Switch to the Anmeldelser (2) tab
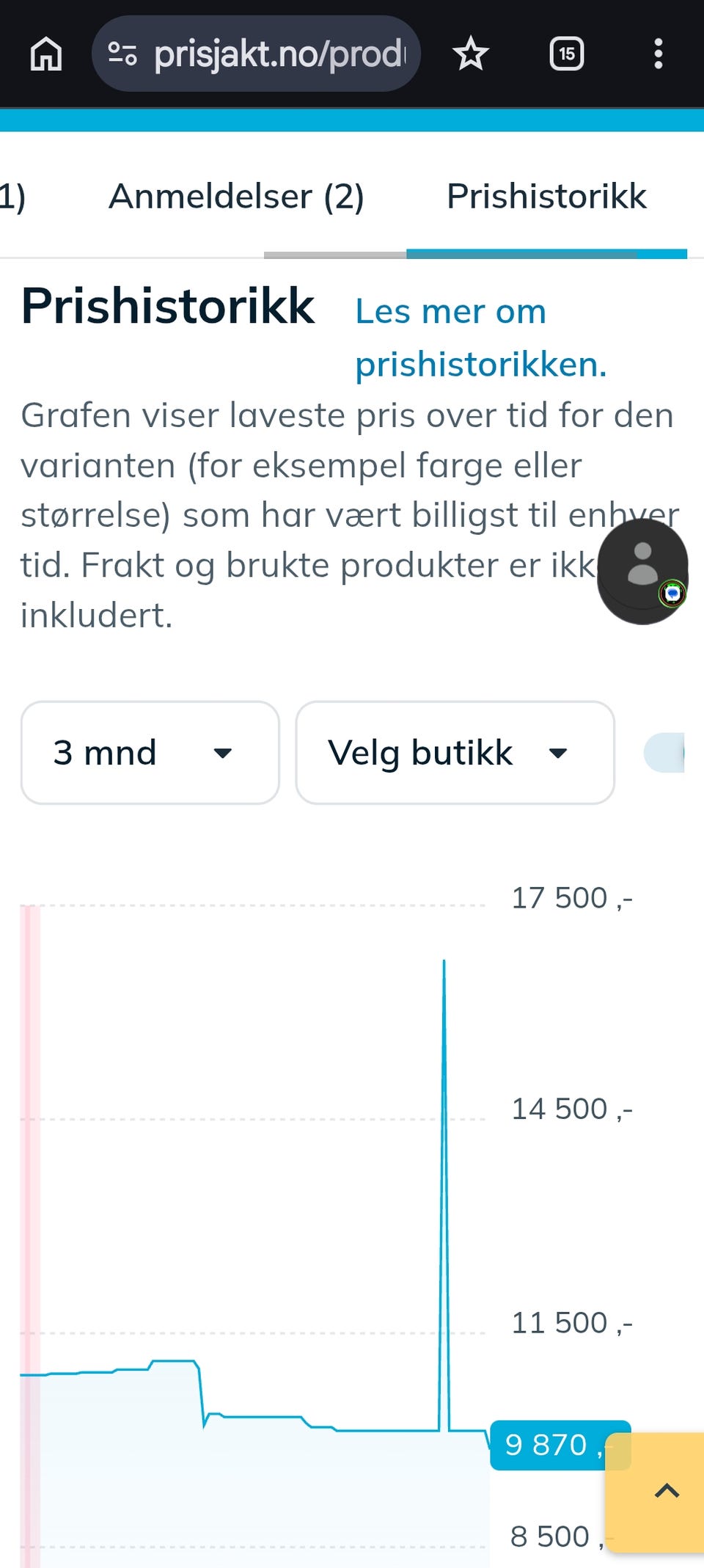704x1568 pixels. 236,197
